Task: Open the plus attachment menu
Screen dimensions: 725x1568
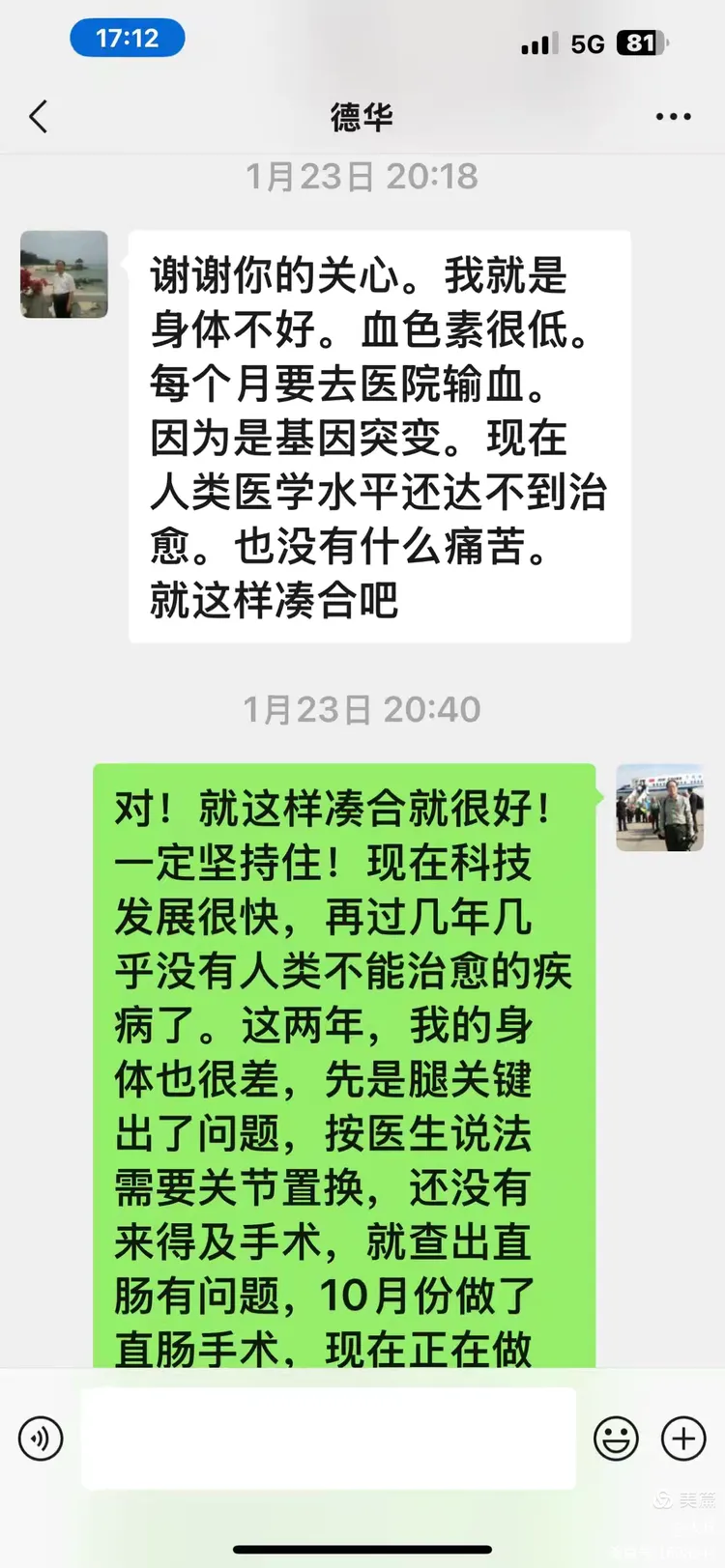Action: click(x=683, y=1439)
